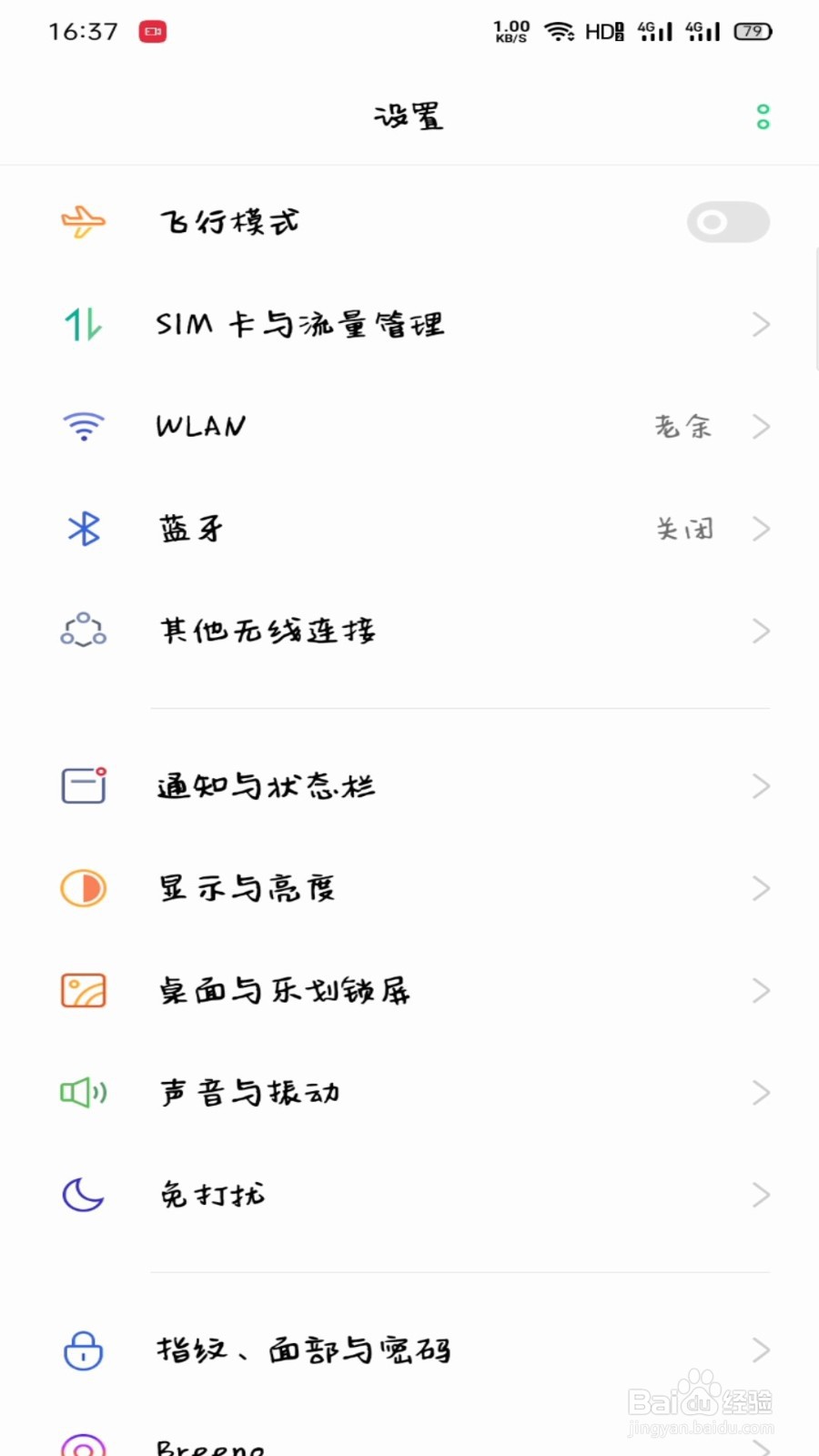819x1456 pixels.
Task: Open SIM 卡与流量管理
Action: pyautogui.click(x=409, y=324)
